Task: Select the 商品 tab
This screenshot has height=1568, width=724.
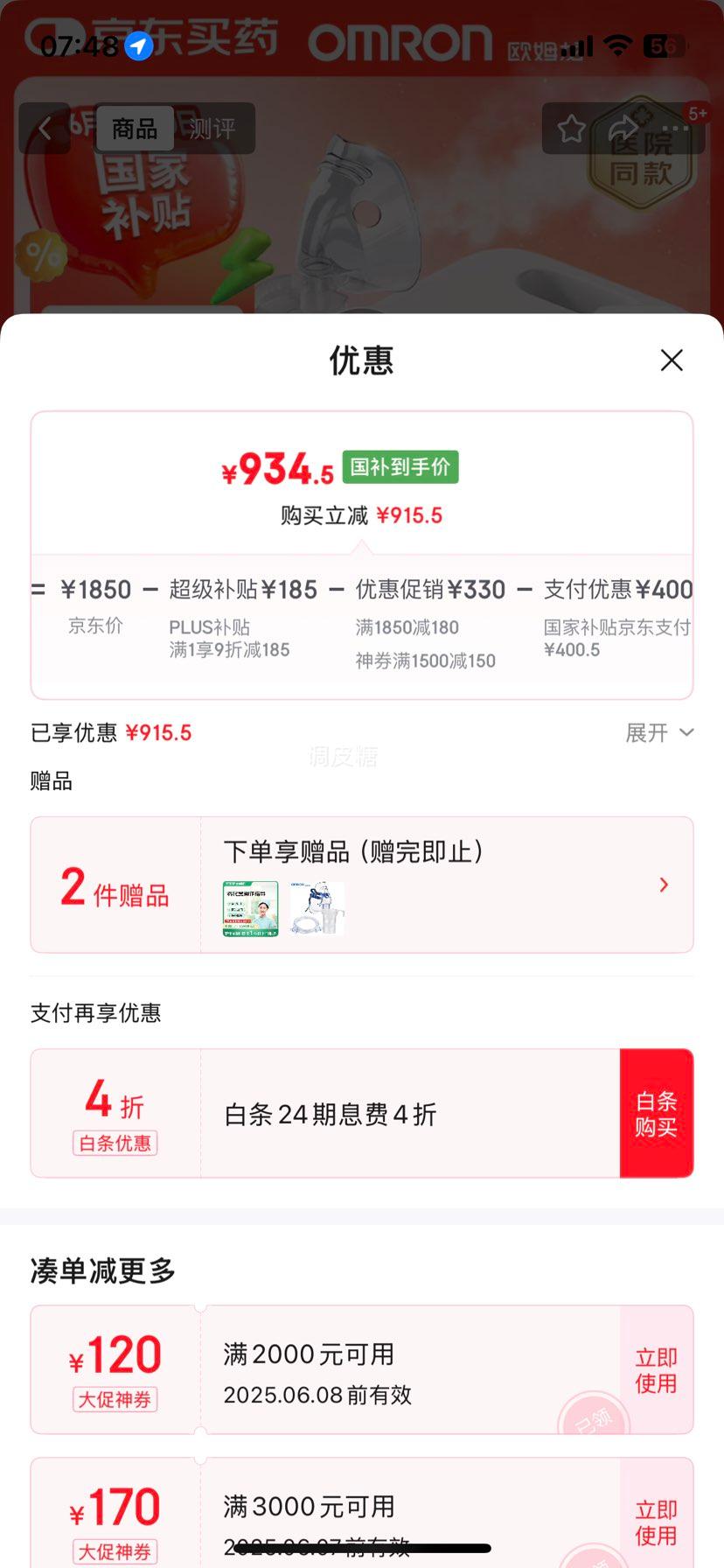Action: point(134,129)
